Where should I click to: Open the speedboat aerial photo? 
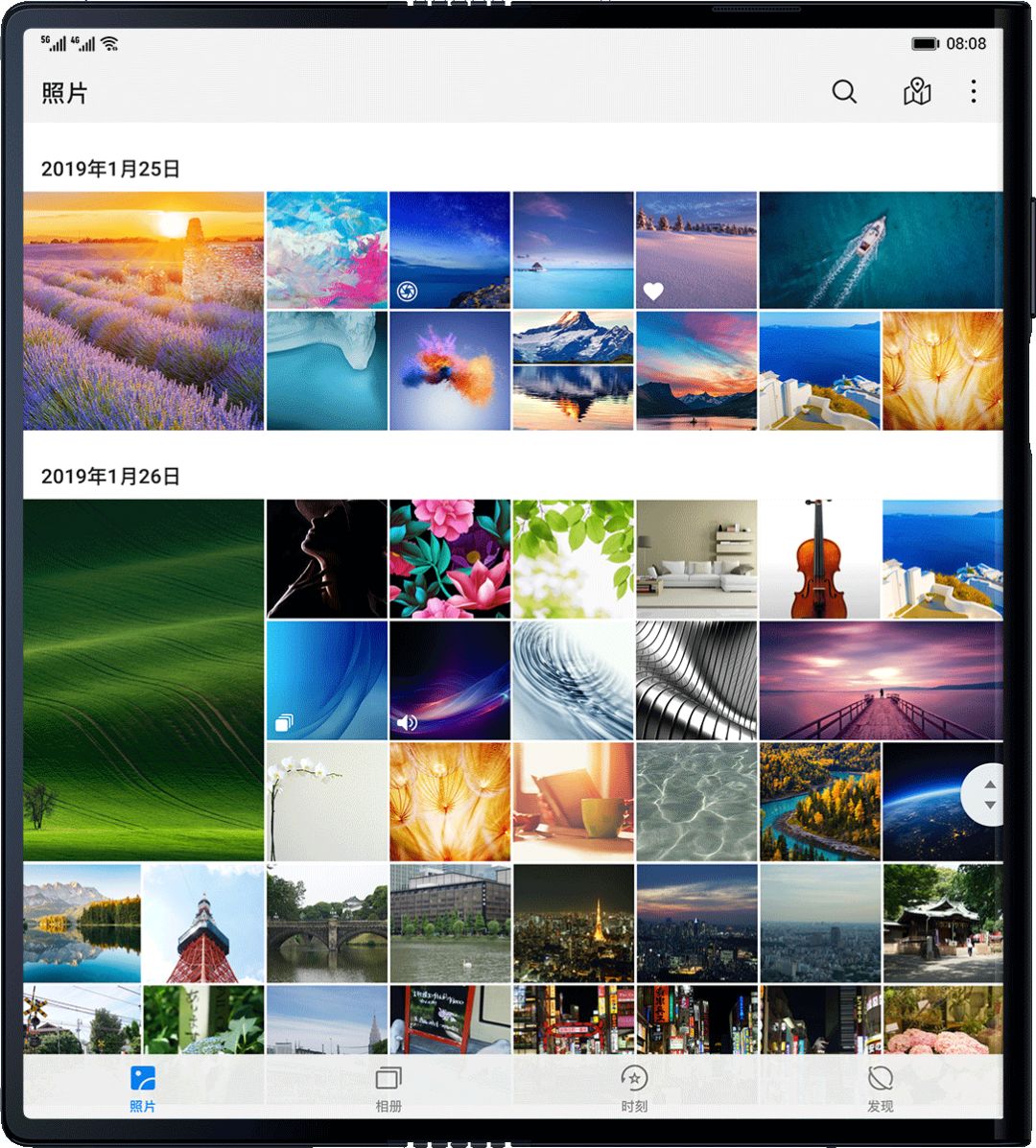[881, 249]
